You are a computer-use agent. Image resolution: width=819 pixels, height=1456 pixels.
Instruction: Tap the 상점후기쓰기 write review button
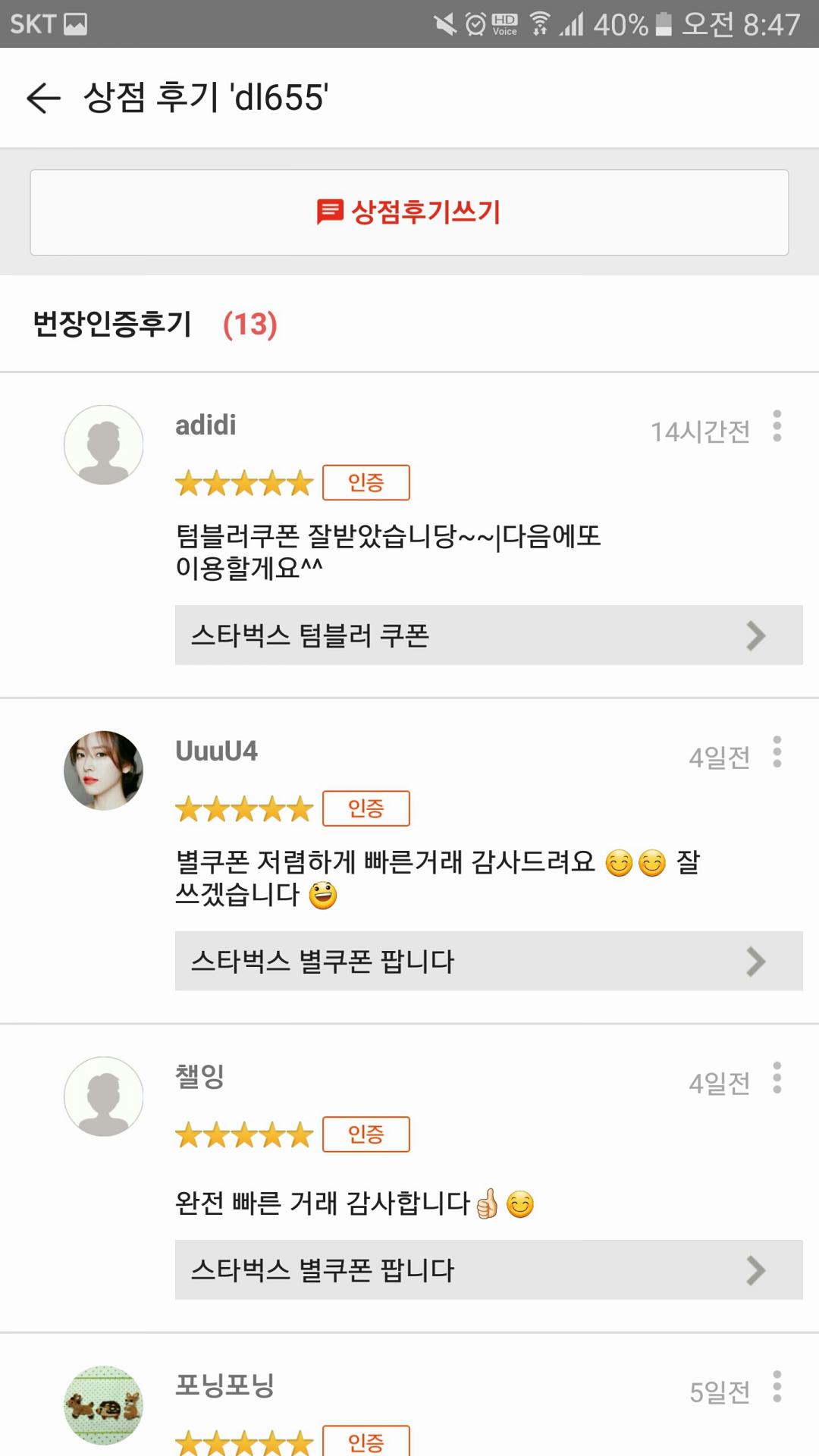pyautogui.click(x=409, y=212)
